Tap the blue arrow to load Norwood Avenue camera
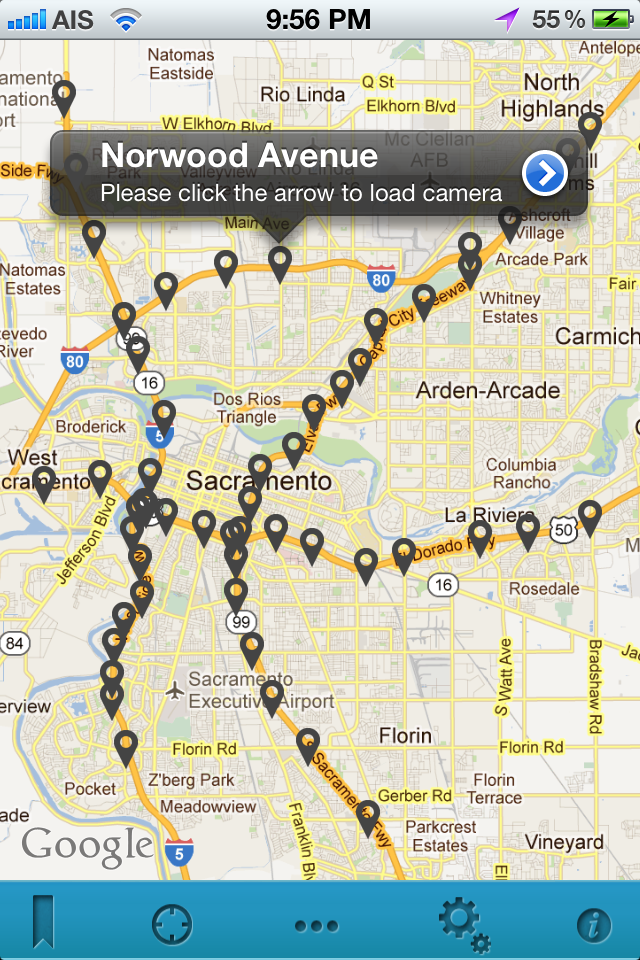 tap(544, 174)
